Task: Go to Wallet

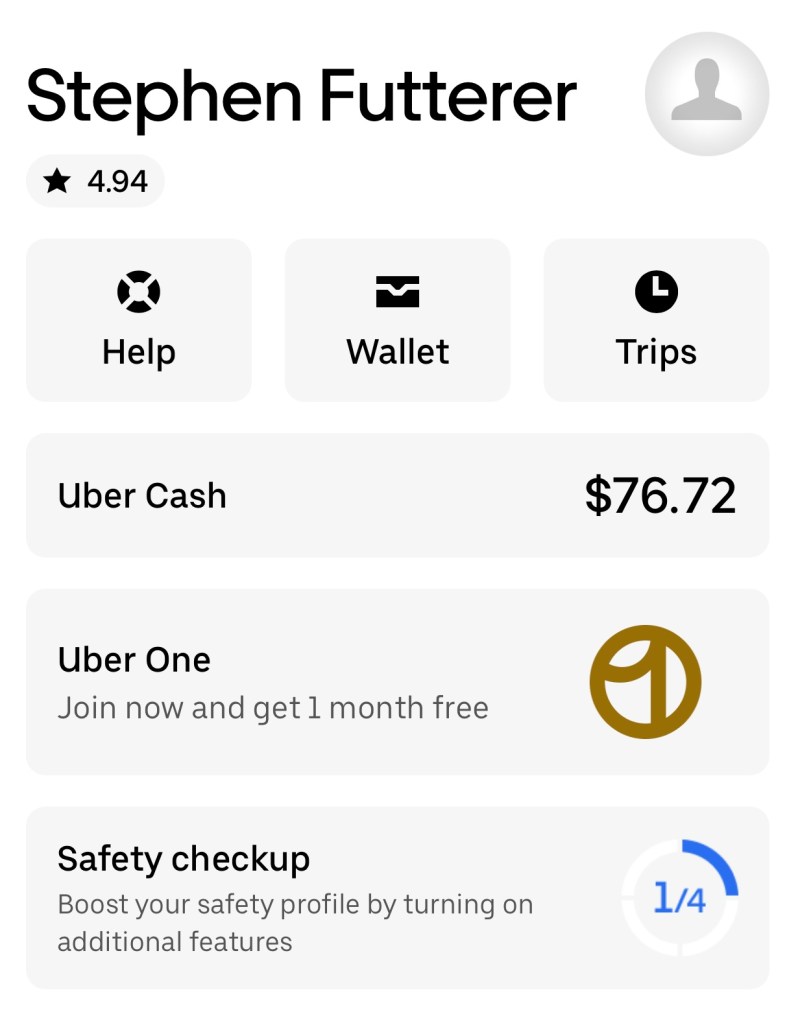Action: [x=397, y=320]
